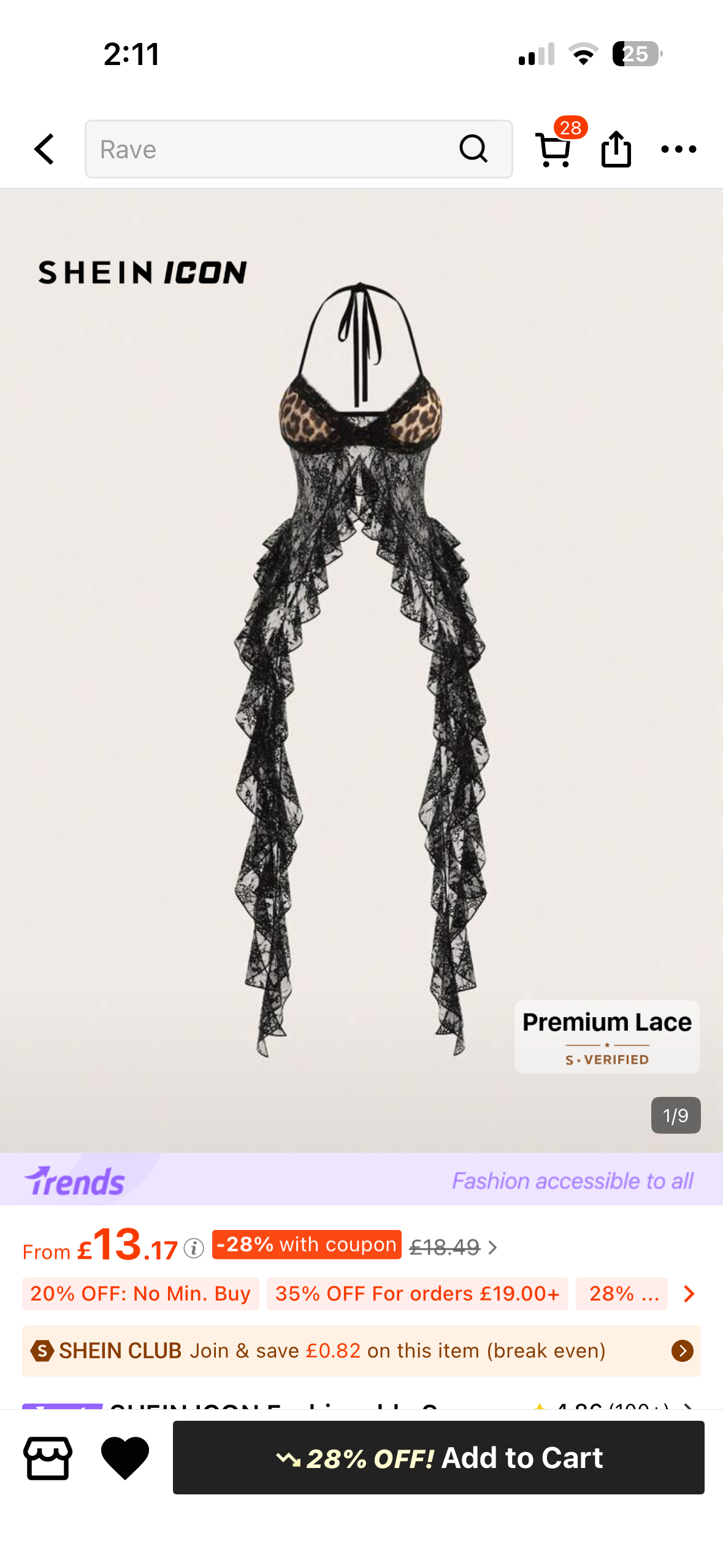Open the product photo full screen
Image resolution: width=723 pixels, height=1568 pixels.
[361, 669]
